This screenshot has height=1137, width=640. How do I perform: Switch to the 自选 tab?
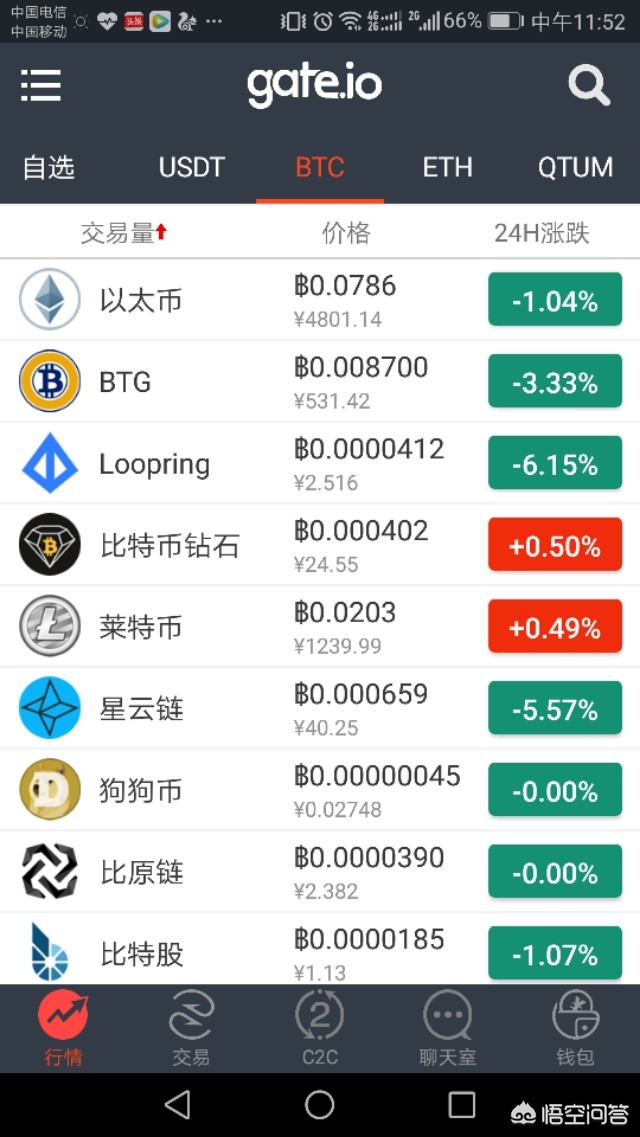point(49,168)
